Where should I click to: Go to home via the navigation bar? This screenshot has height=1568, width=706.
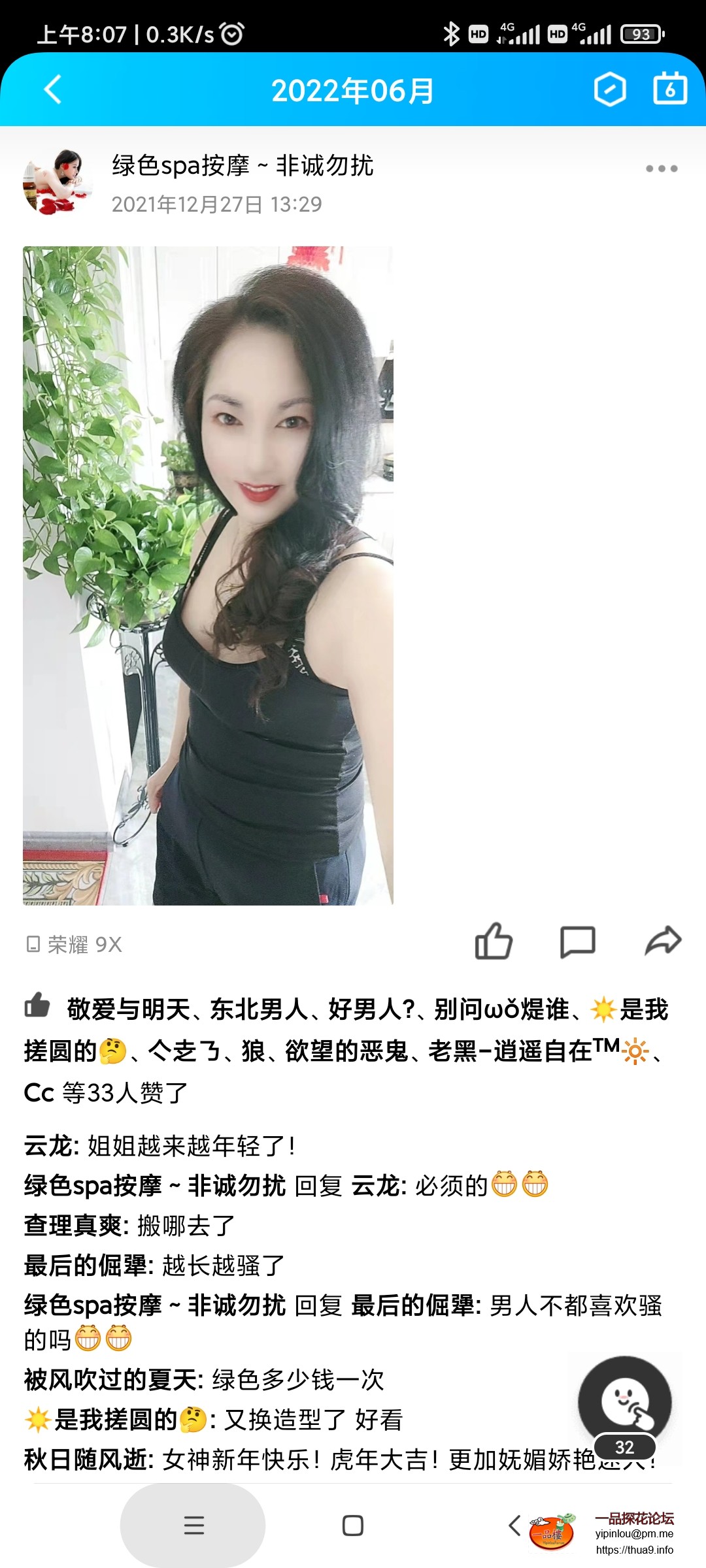point(353,1526)
